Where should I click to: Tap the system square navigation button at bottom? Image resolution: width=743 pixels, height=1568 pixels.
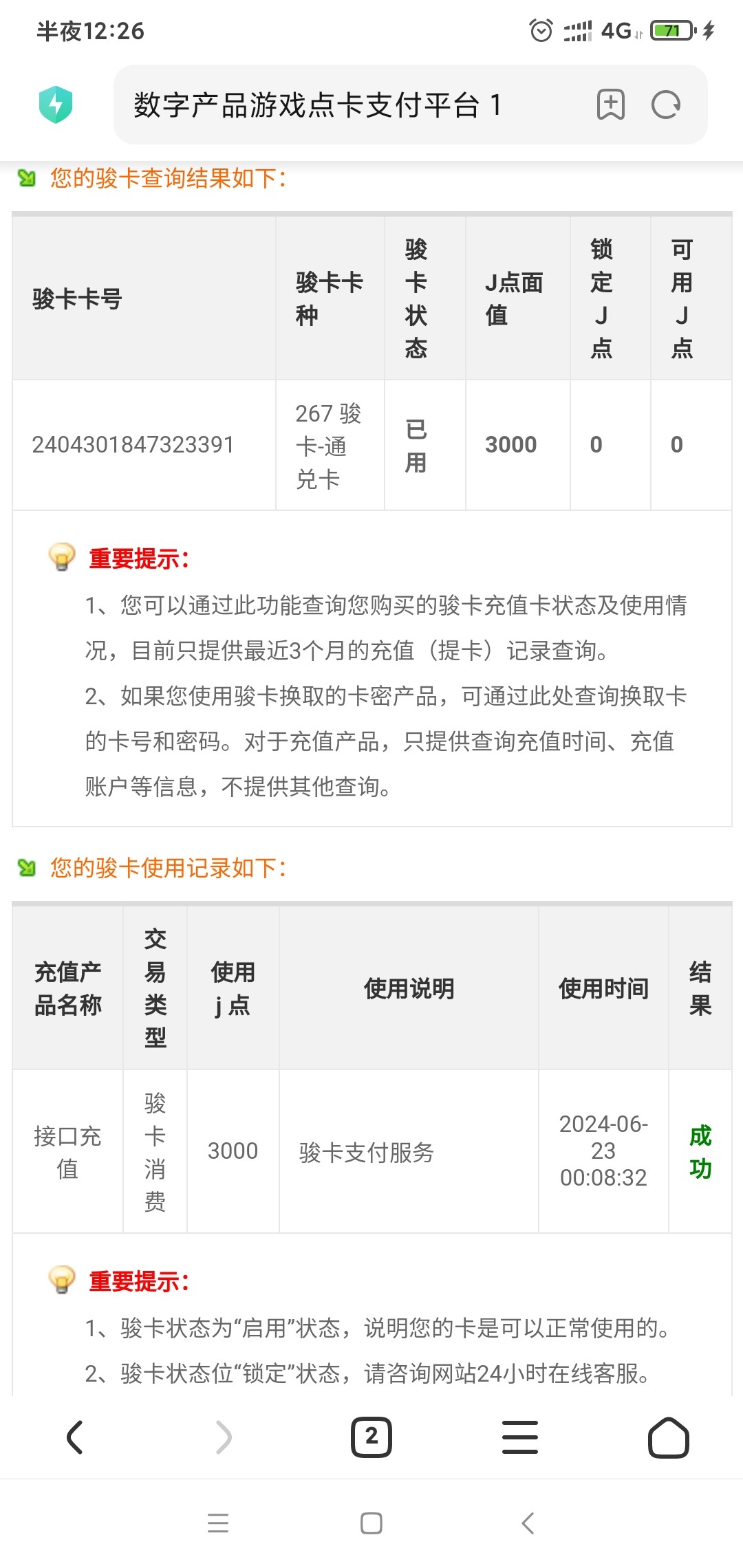click(x=371, y=1522)
